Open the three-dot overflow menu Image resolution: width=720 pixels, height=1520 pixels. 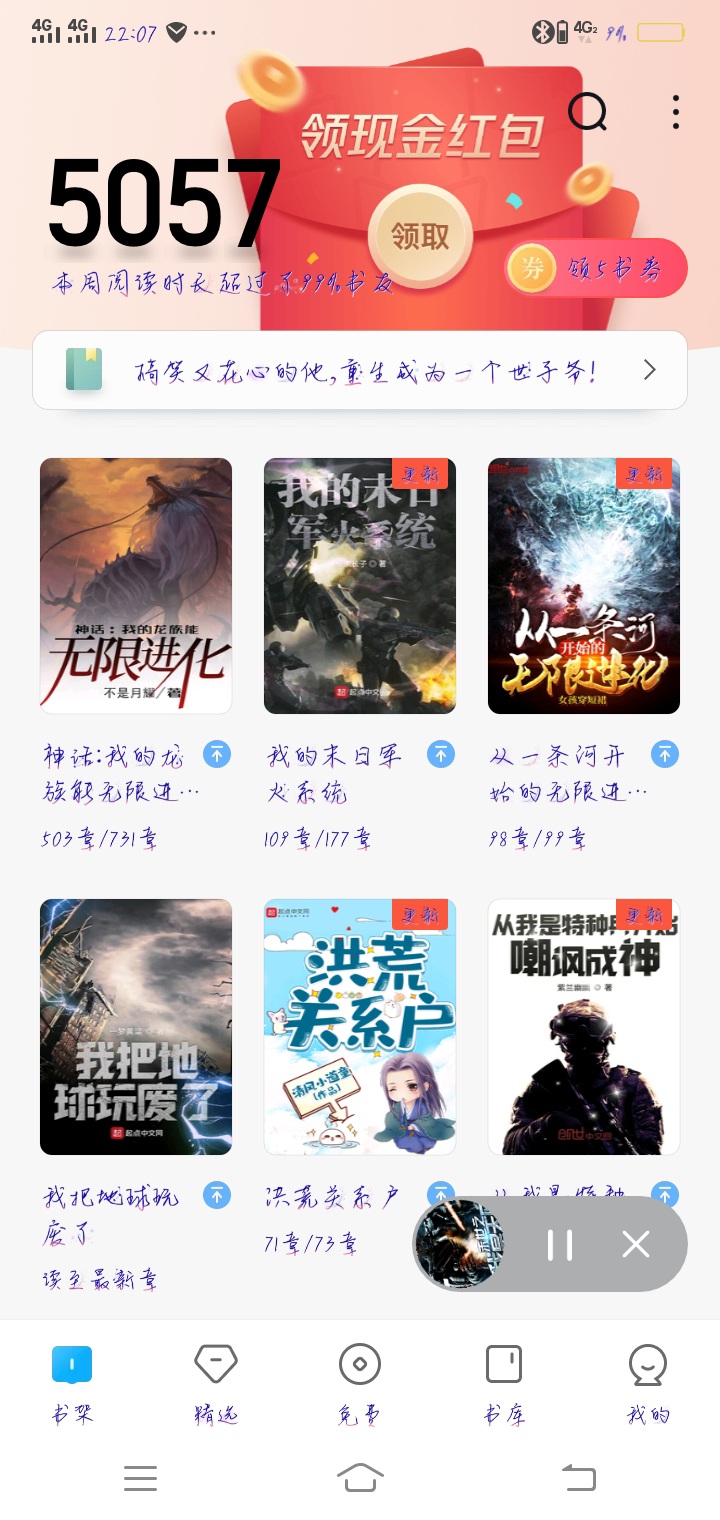click(676, 112)
